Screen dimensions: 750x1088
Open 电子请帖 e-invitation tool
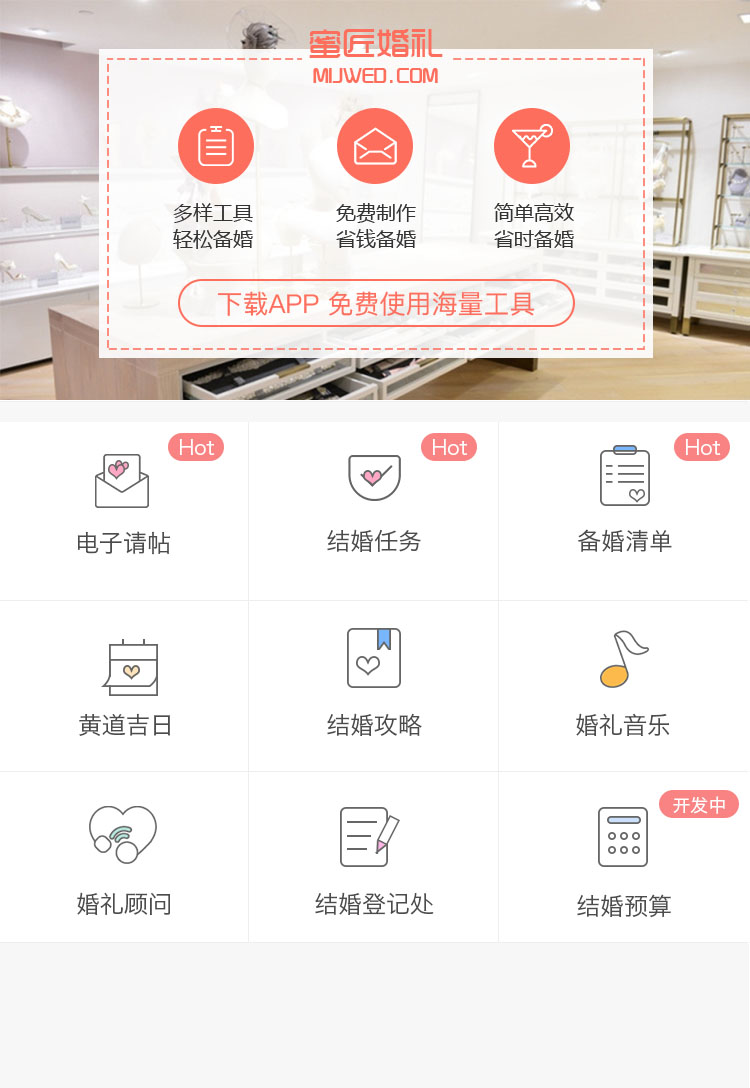coord(123,507)
